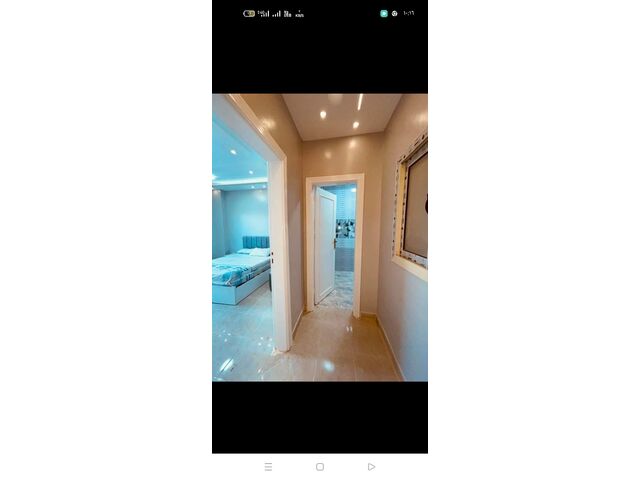Go back using the system back button

[x=371, y=466]
